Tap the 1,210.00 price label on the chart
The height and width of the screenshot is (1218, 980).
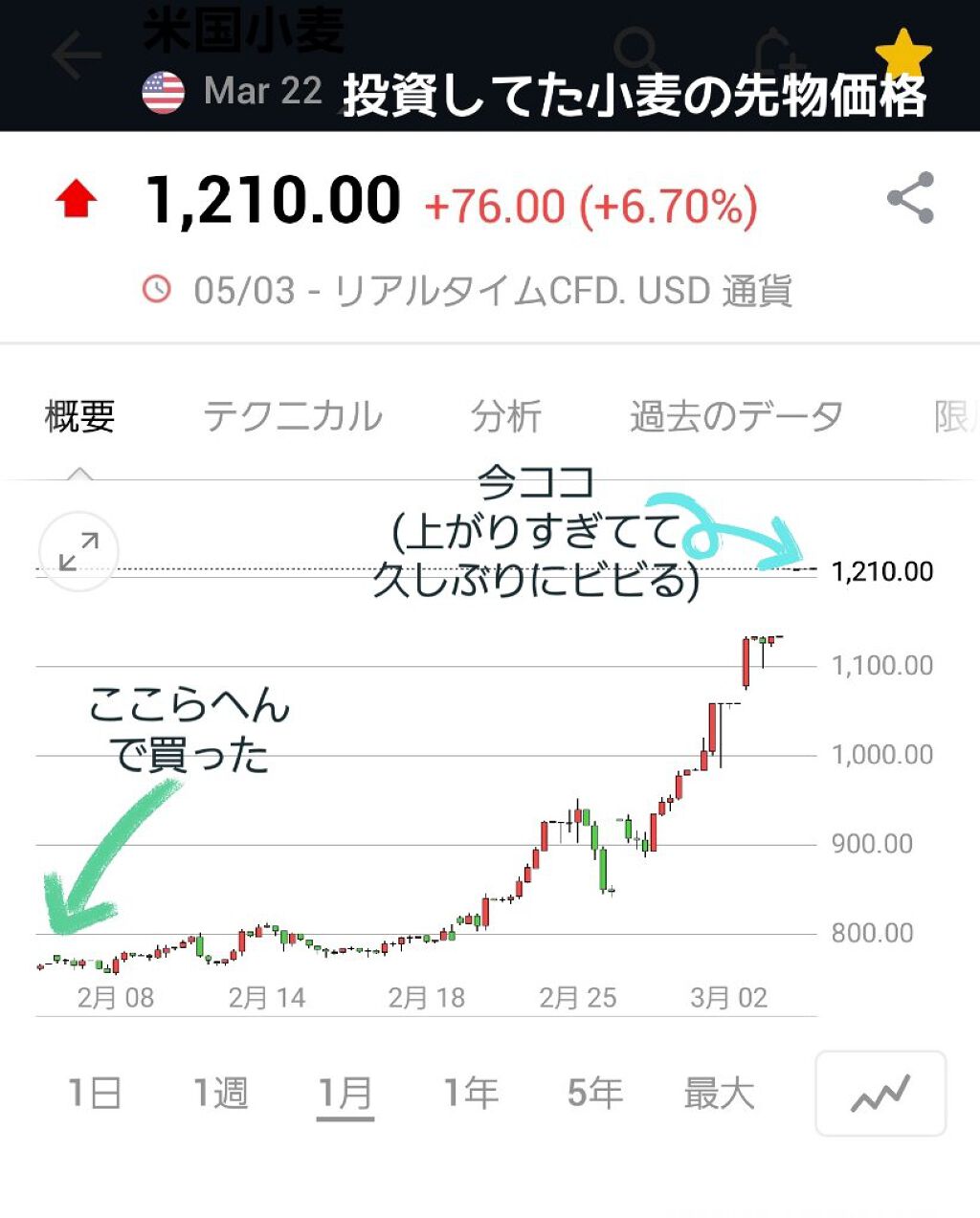pyautogui.click(x=881, y=571)
